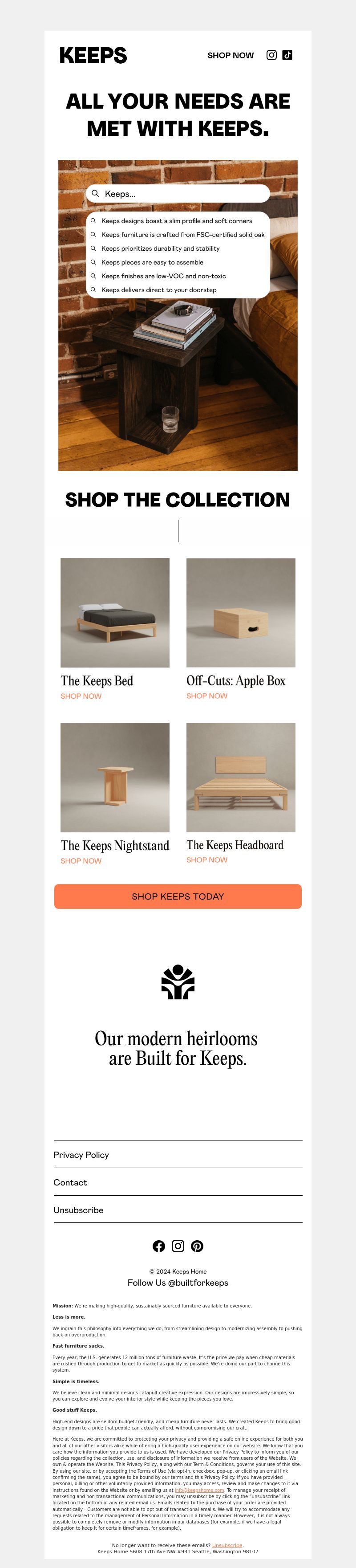Tap the SHOP KEEPS TODAY button

point(178,896)
